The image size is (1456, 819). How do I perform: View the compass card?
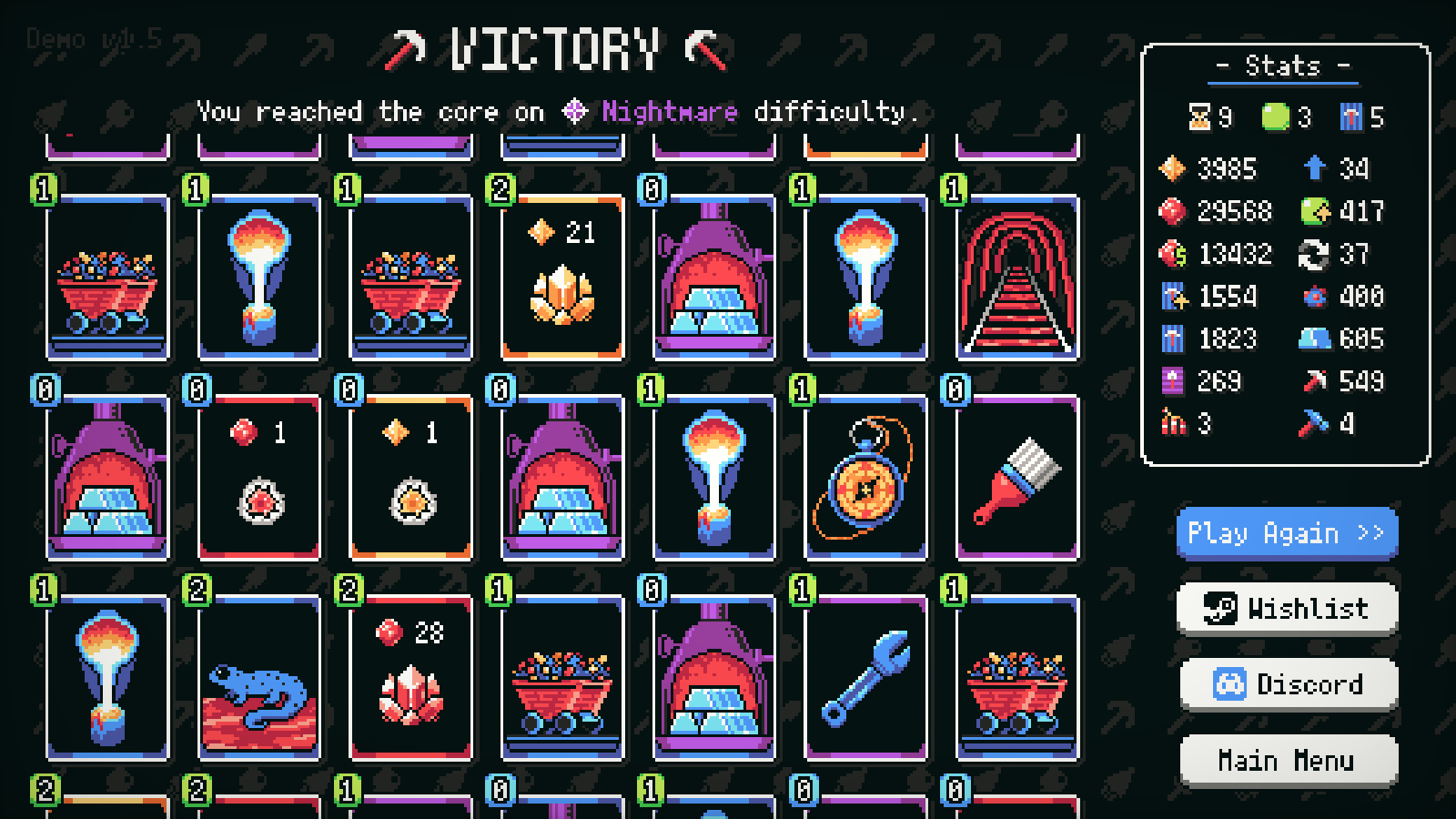pos(865,479)
